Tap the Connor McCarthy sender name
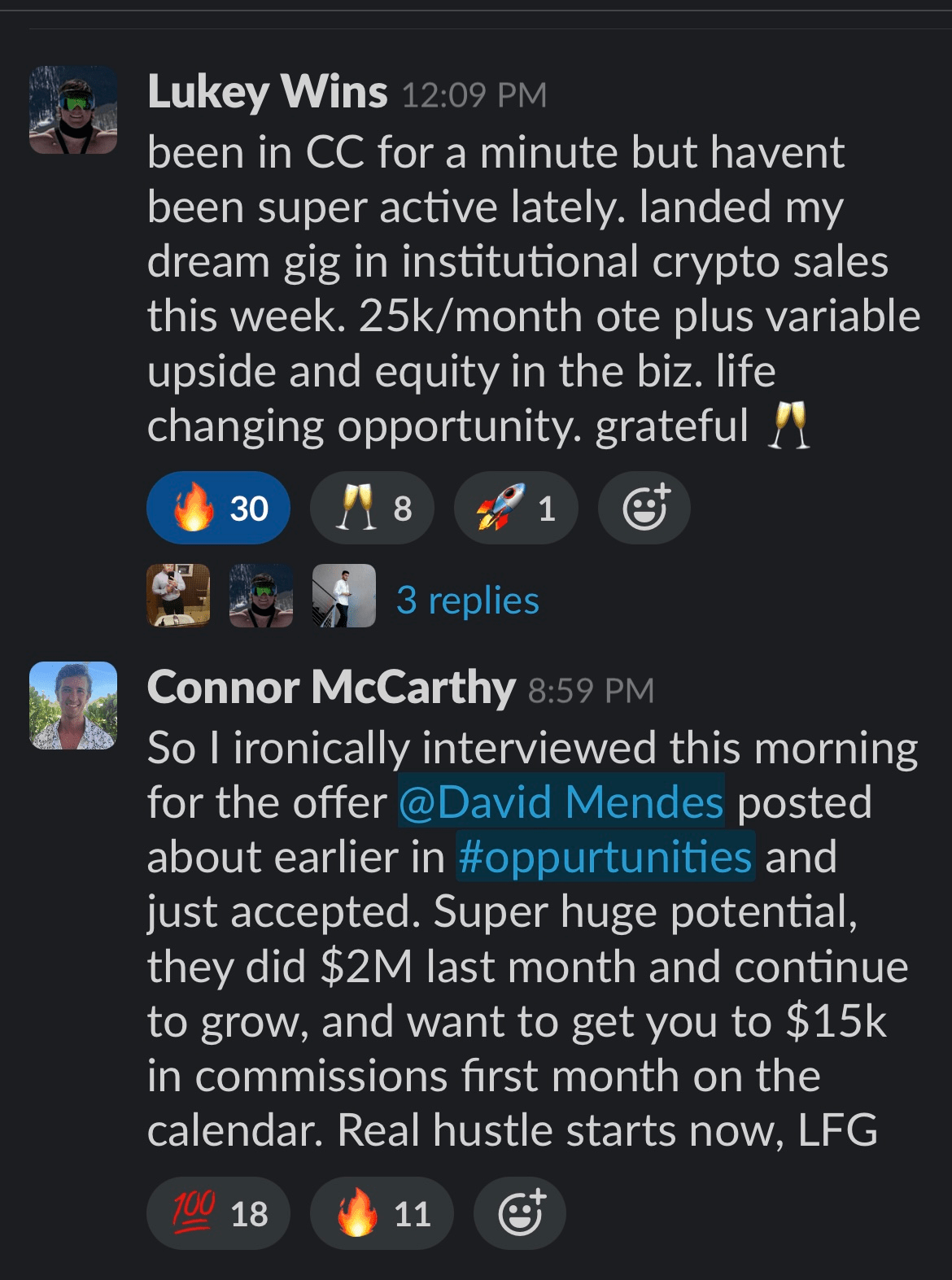This screenshot has height=1280, width=952. point(331,688)
